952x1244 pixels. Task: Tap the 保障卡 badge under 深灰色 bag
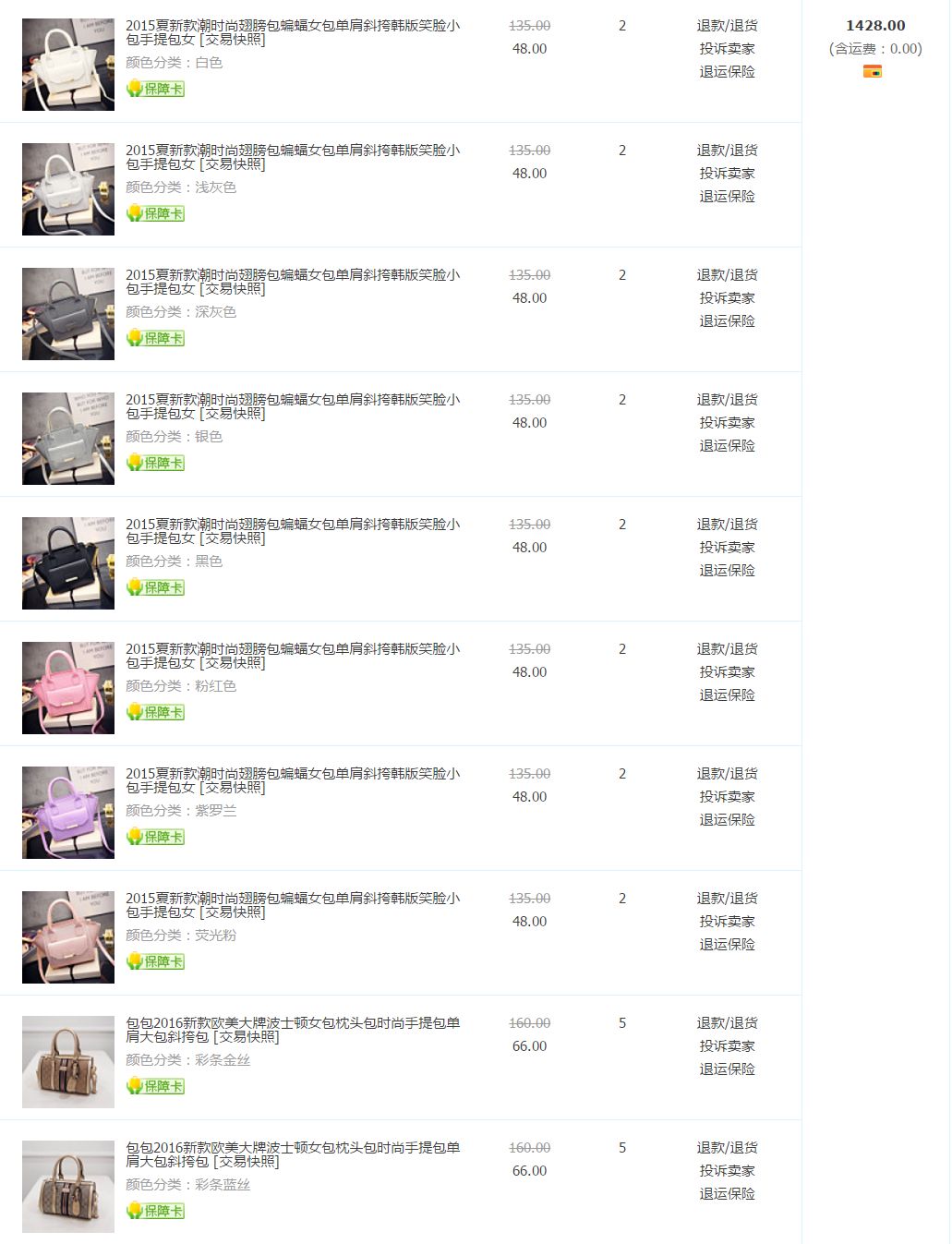coord(156,338)
